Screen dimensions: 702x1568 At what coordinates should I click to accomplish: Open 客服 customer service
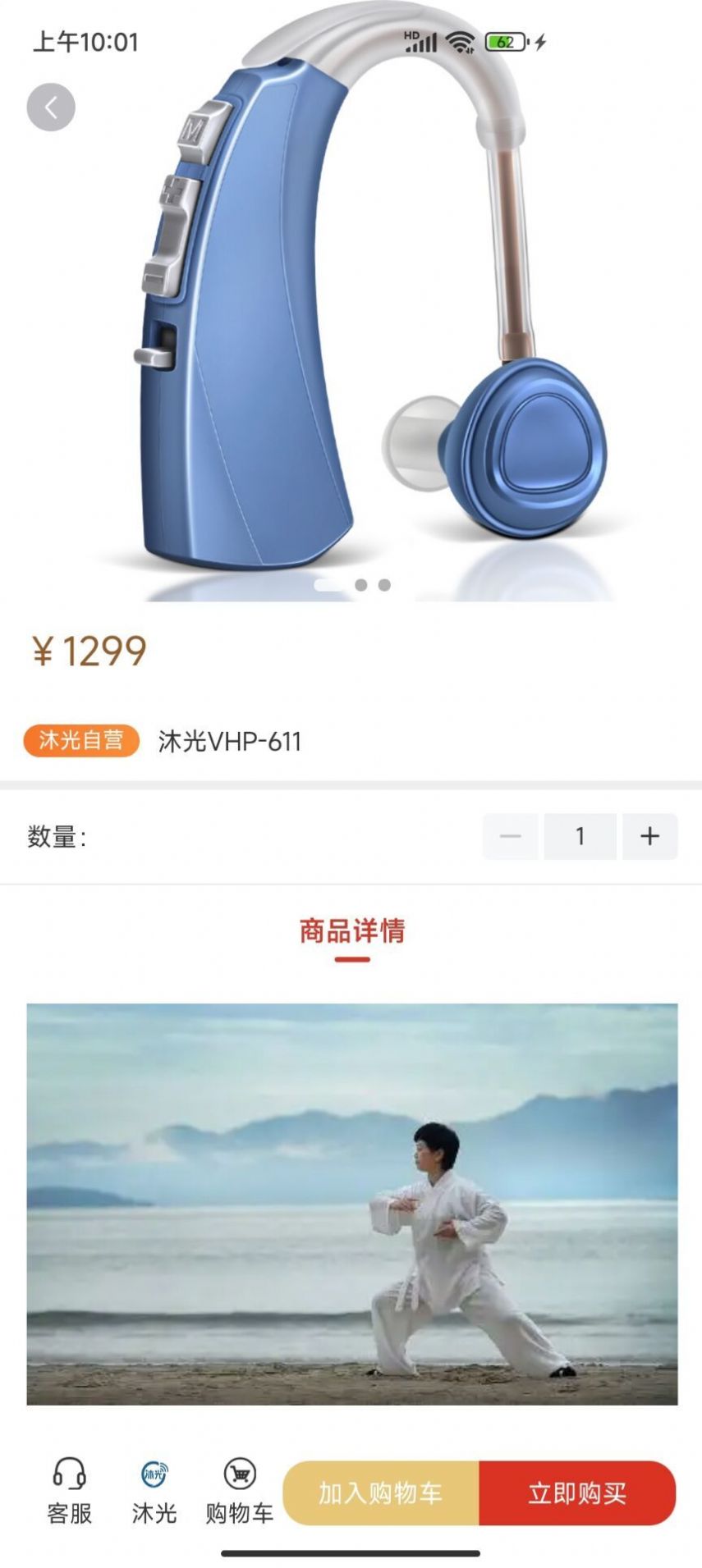(x=69, y=1490)
